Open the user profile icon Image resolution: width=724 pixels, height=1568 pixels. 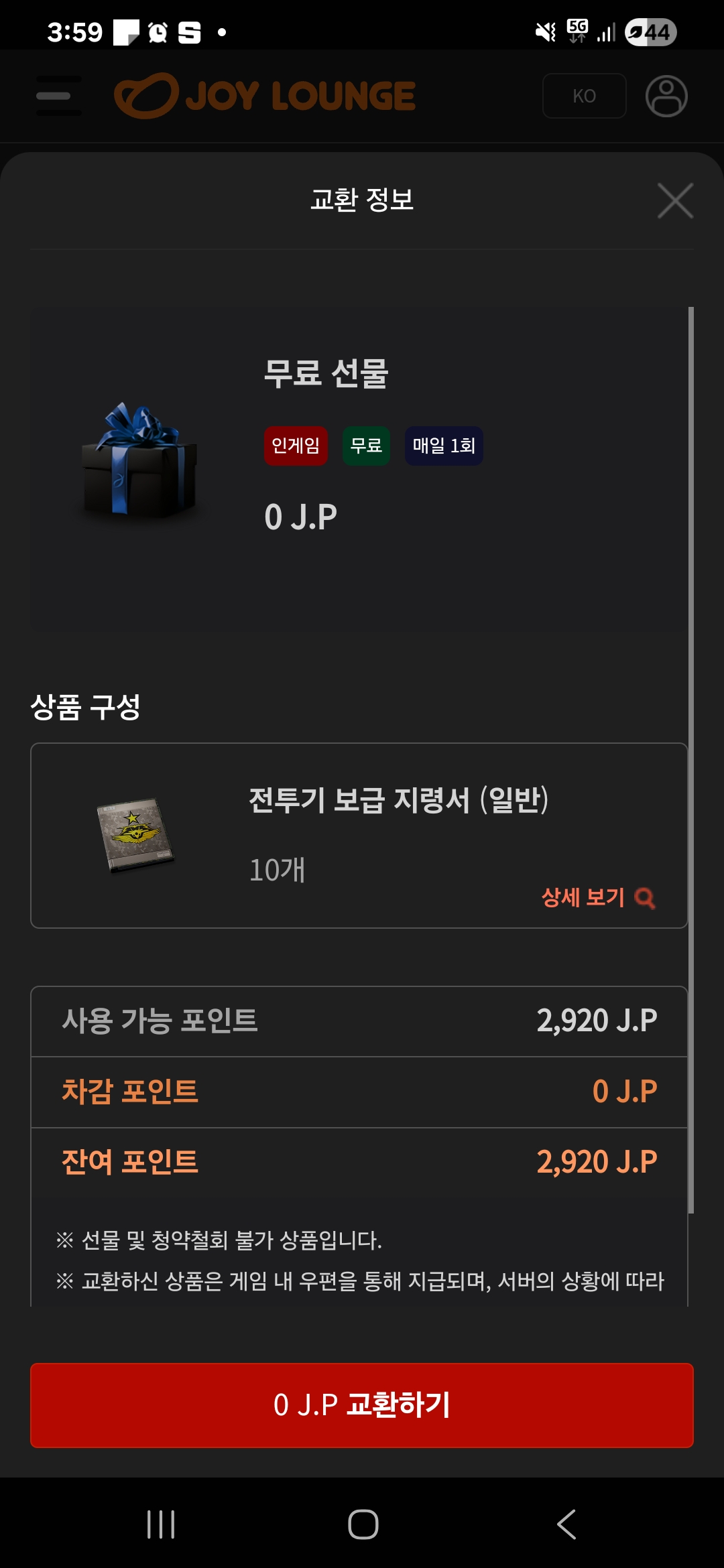point(666,96)
